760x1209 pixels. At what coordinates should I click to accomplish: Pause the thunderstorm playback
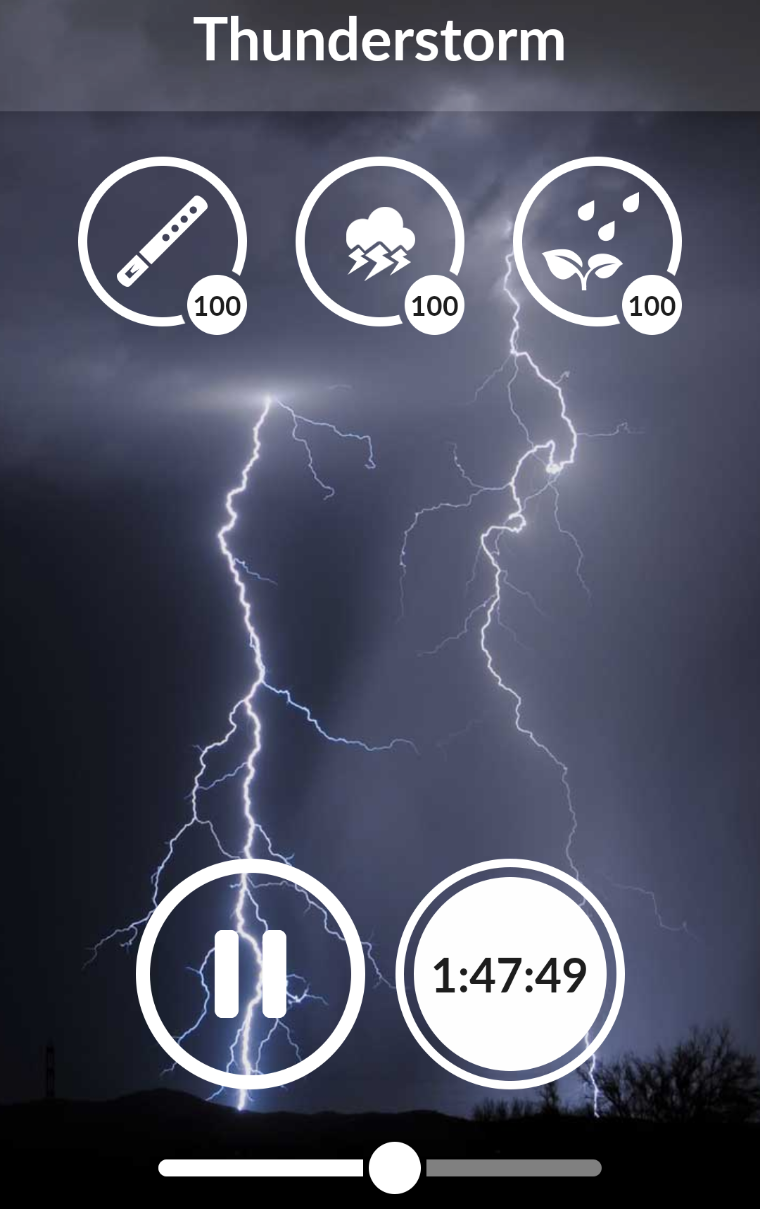click(250, 974)
